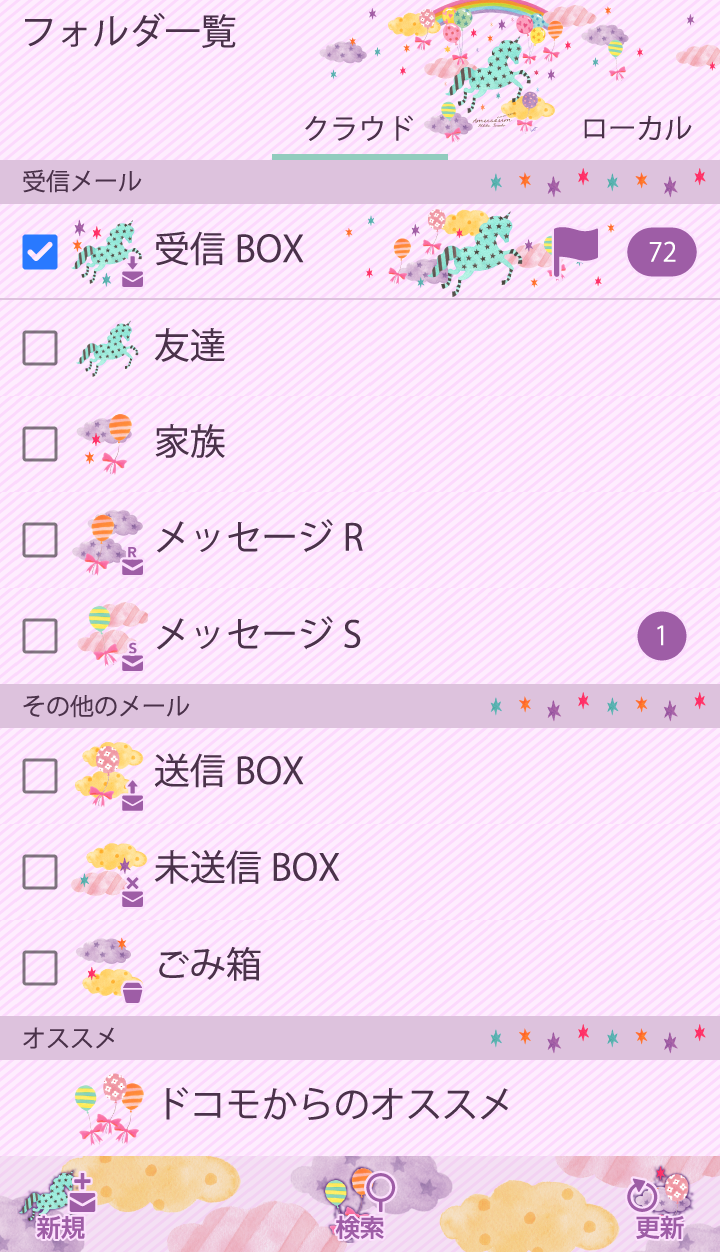
Task: Mark the メッセージ S checkbox
Action: pyautogui.click(x=40, y=636)
